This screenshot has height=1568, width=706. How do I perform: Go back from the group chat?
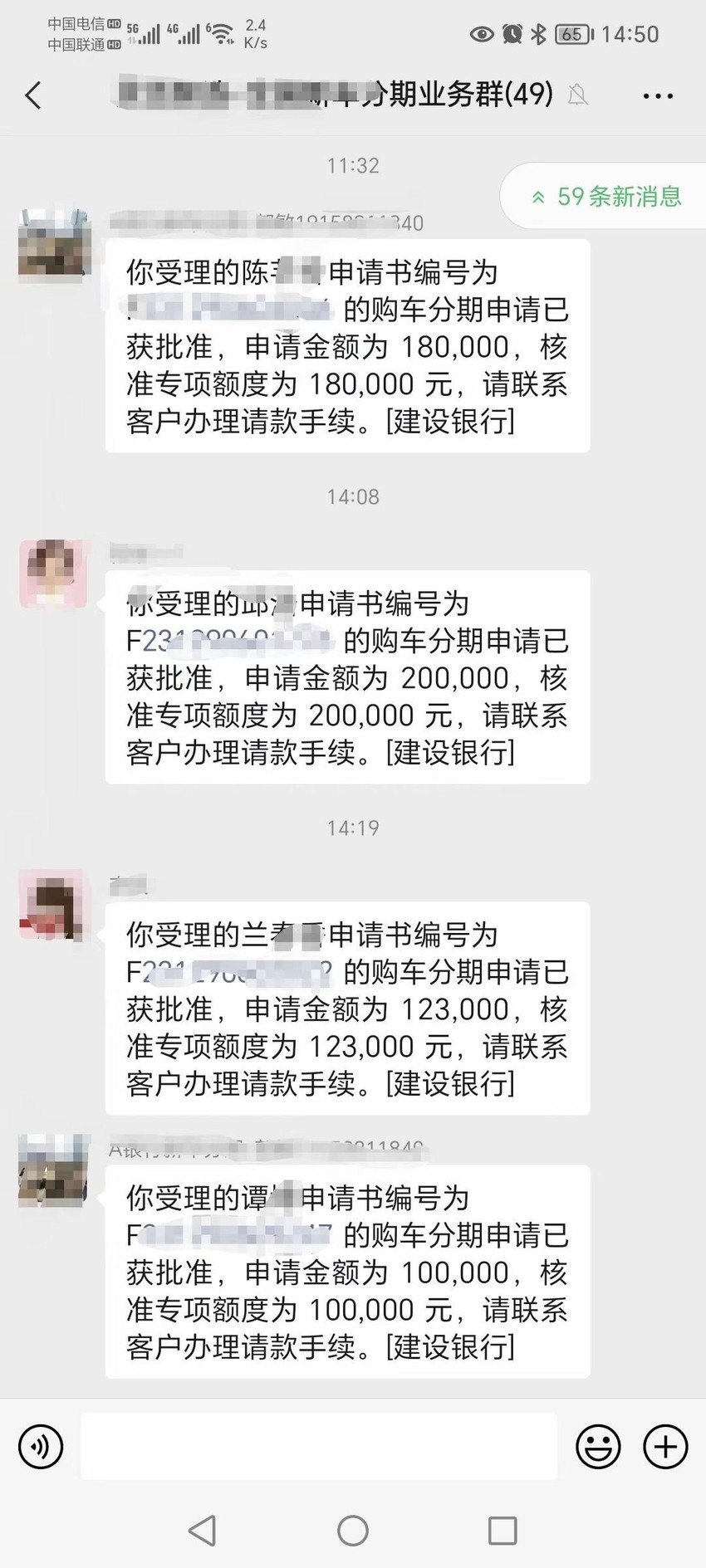(33, 95)
